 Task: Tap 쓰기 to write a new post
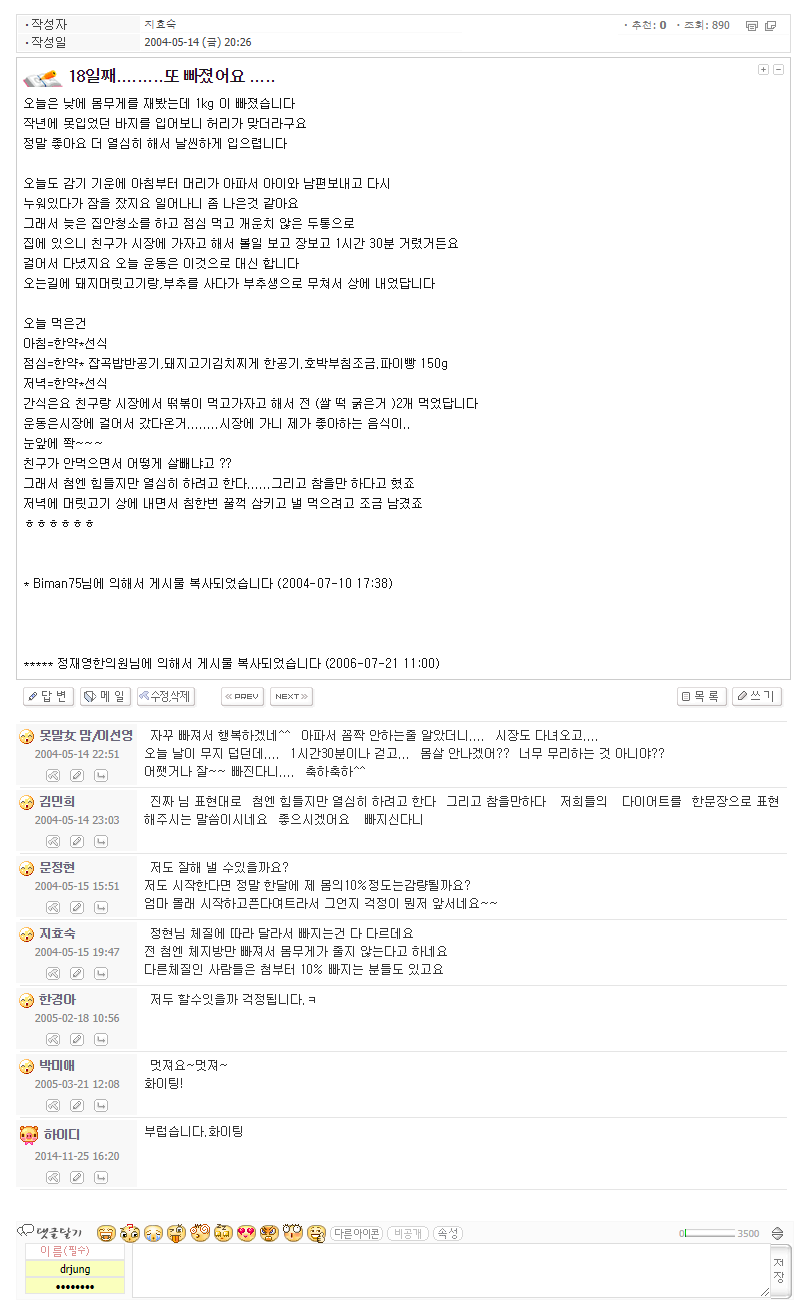pos(756,697)
